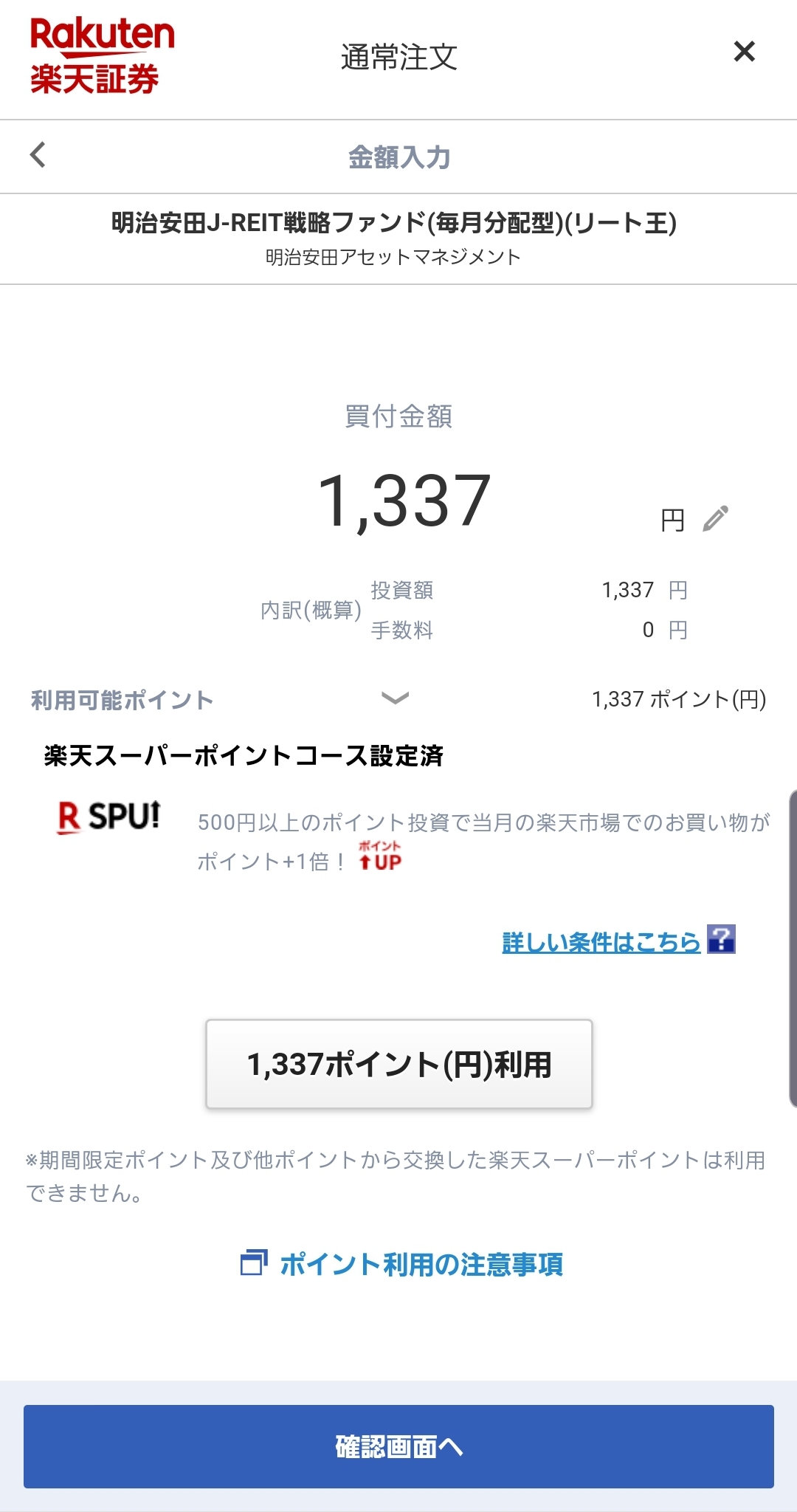Open 詳しい条件はこちら link
797x1512 pixels.
(601, 942)
